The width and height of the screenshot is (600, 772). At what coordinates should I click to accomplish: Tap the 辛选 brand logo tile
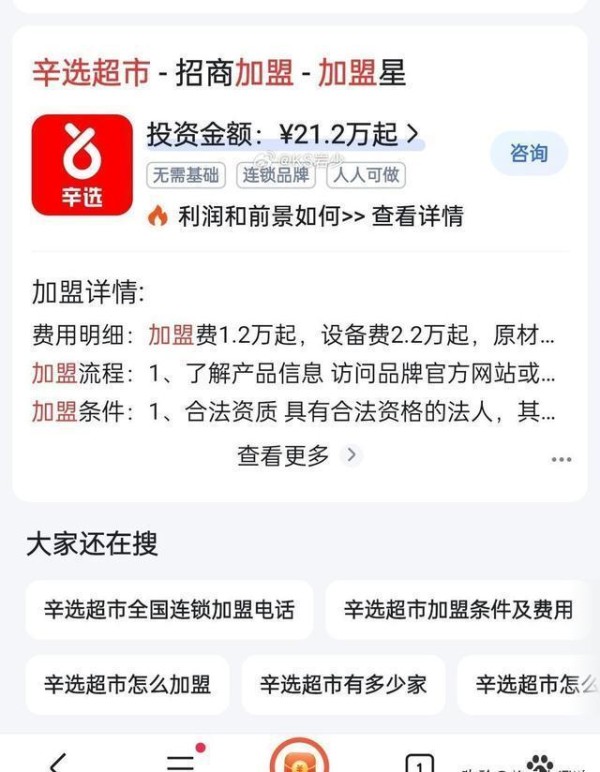click(82, 165)
